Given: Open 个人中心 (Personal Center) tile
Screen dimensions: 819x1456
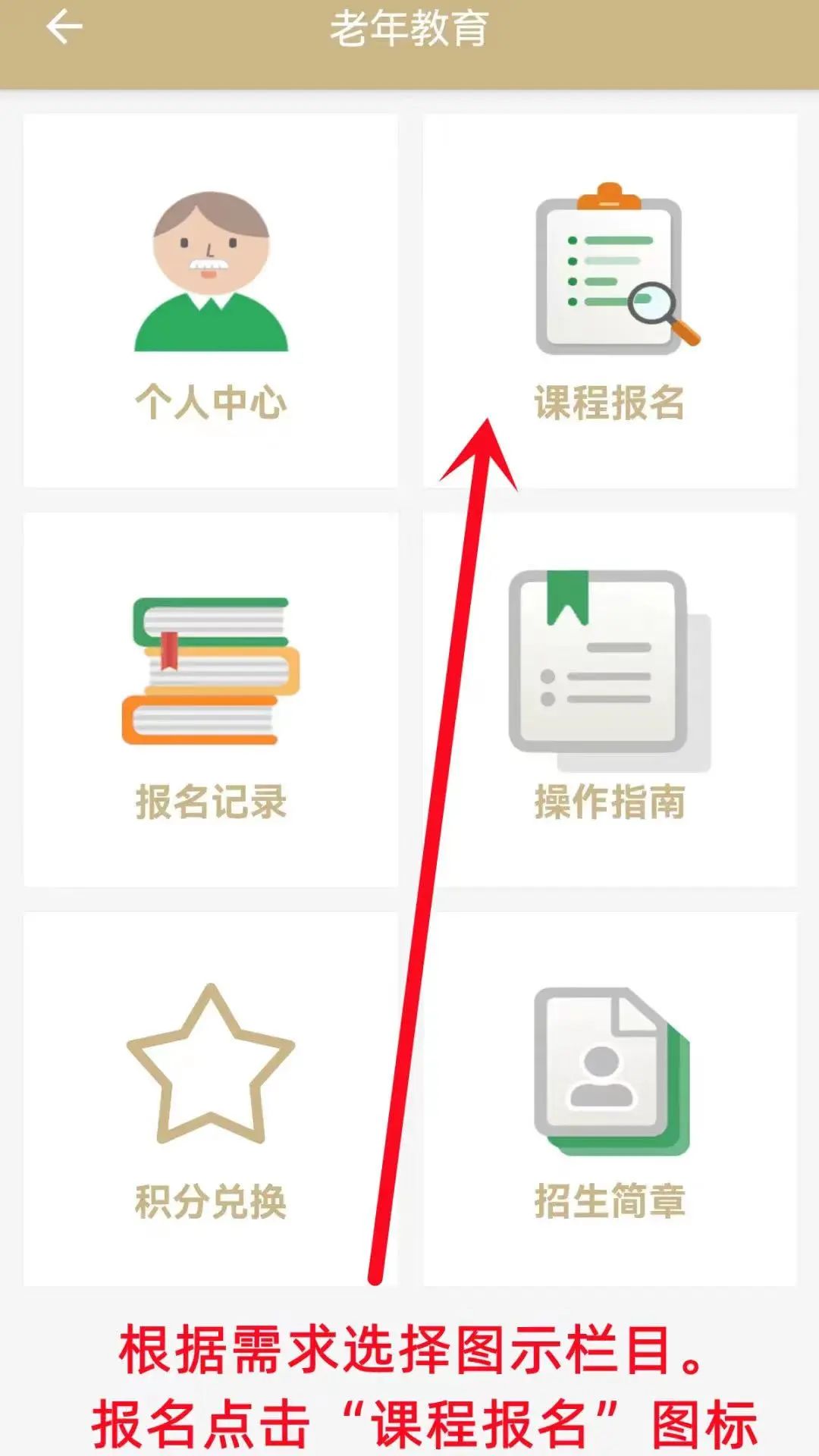Looking at the screenshot, I should coord(211,301).
